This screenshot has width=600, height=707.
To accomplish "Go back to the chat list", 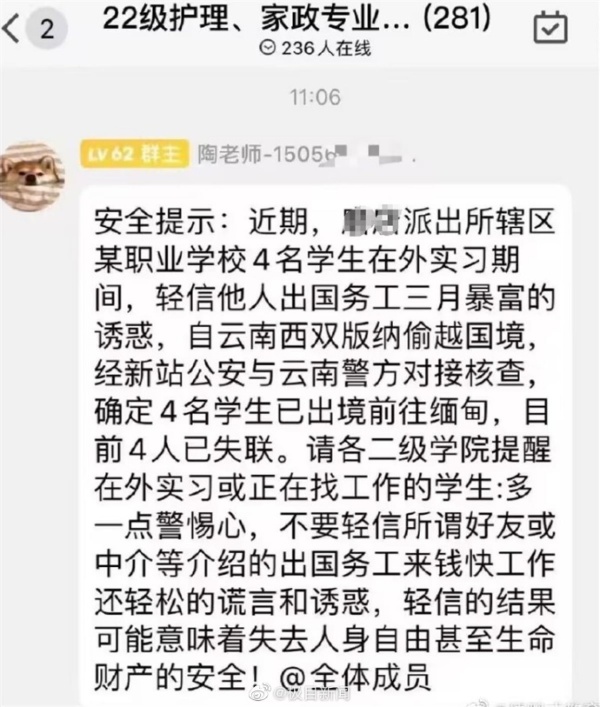I will 11,28.
